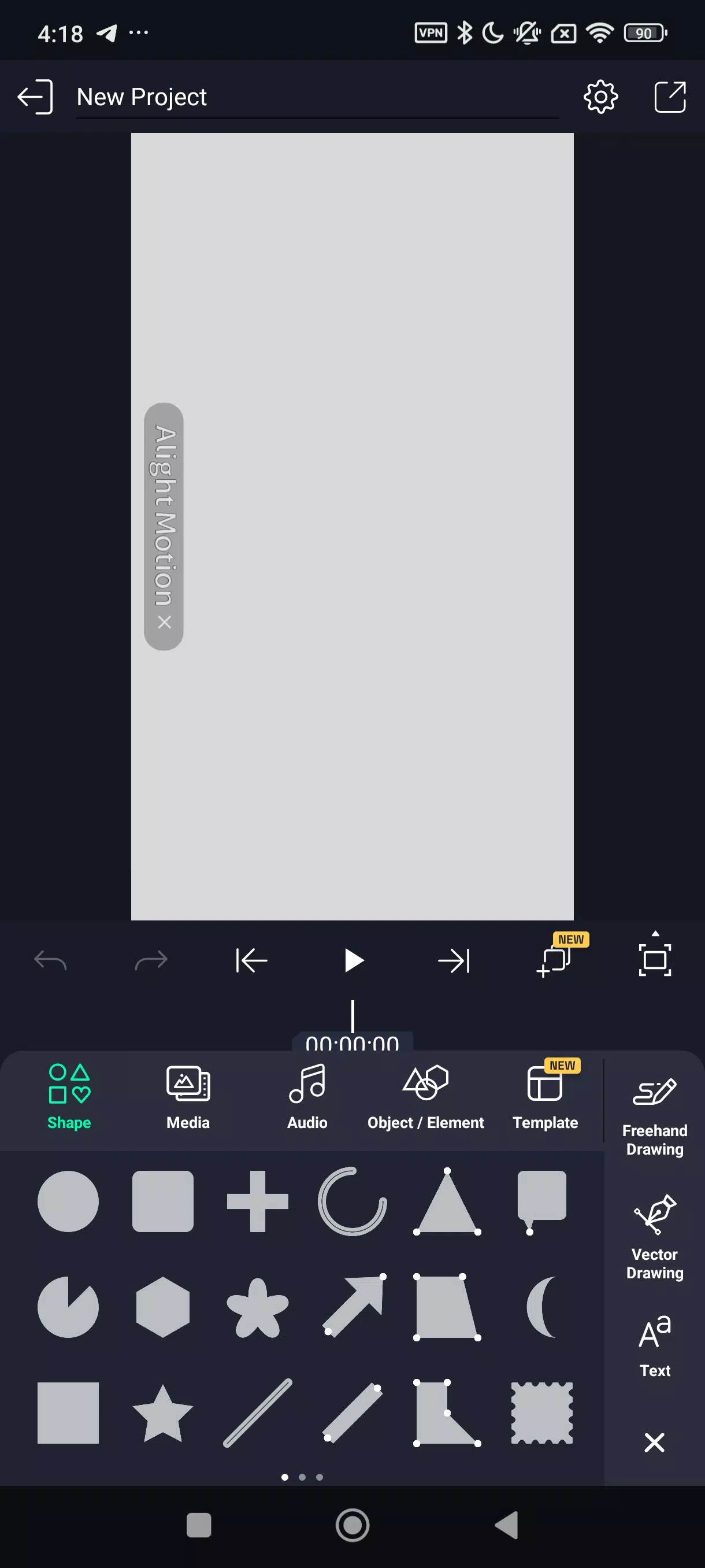Jump to the start of the timeline
The height and width of the screenshot is (1568, 705).
click(251, 960)
